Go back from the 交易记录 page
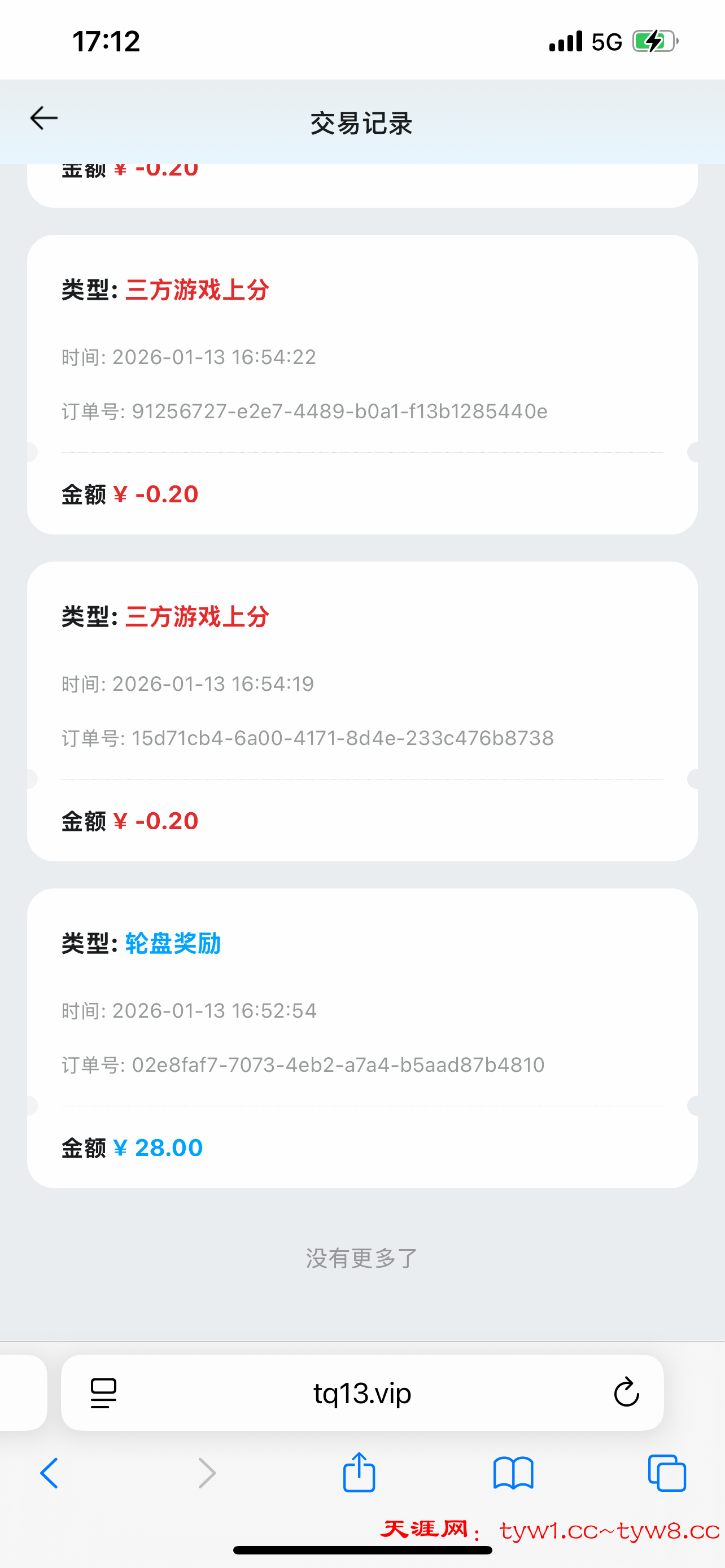Image resolution: width=725 pixels, height=1568 pixels. coord(44,118)
